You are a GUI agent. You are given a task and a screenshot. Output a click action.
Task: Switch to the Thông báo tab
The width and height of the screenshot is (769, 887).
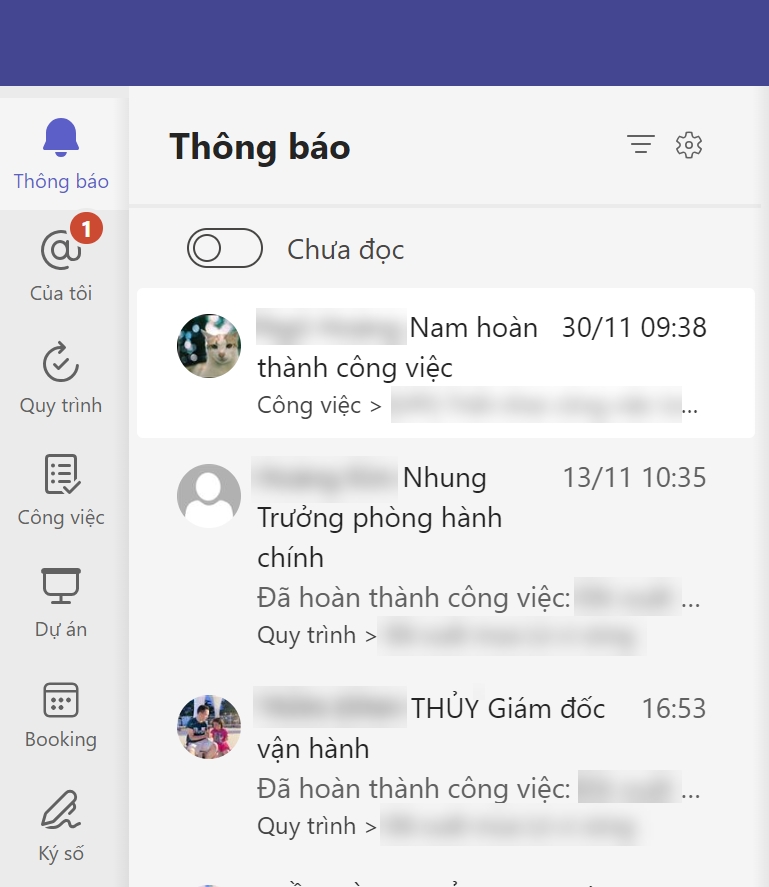click(x=61, y=153)
